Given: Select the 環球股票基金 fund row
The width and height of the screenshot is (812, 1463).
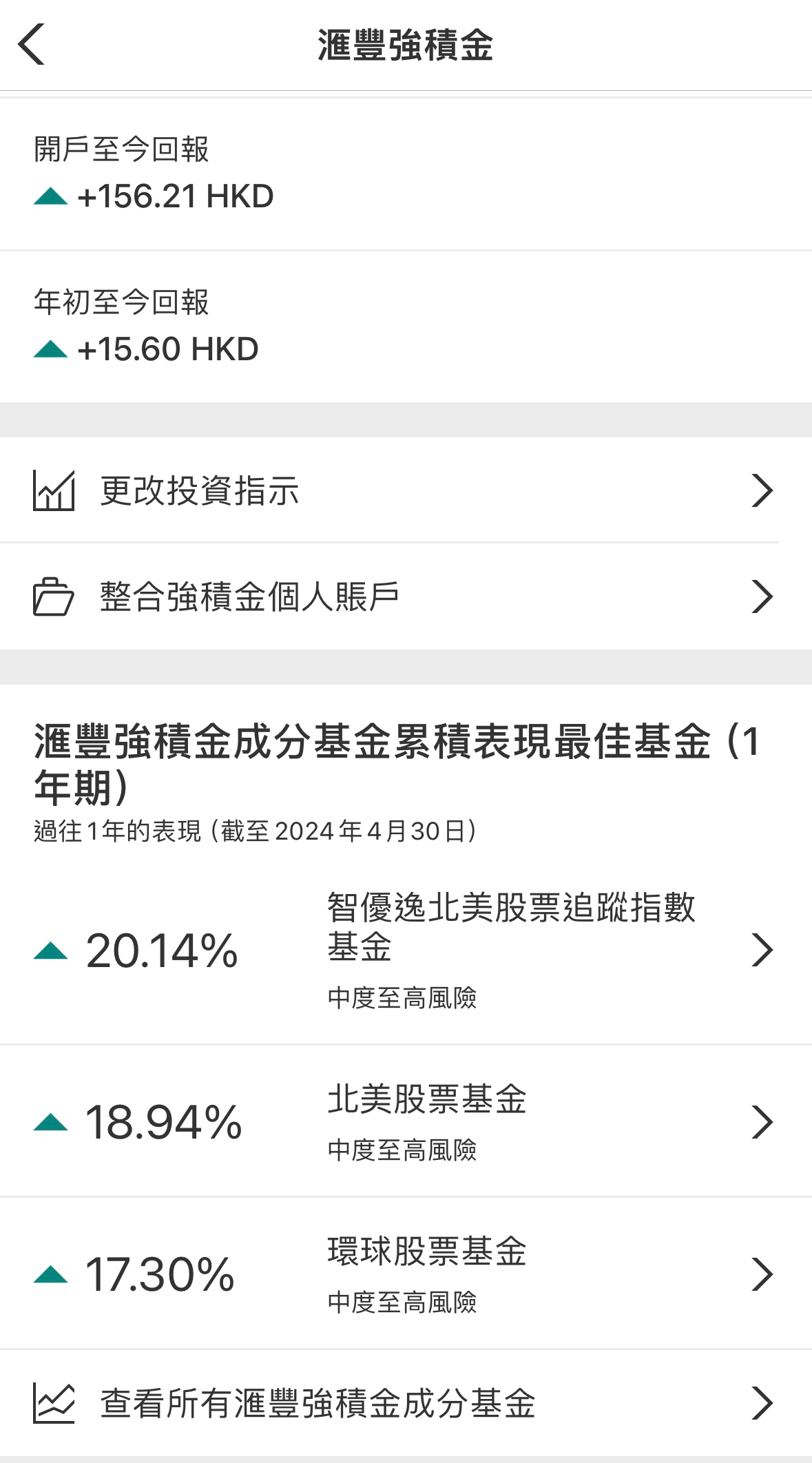Looking at the screenshot, I should pos(405,1274).
